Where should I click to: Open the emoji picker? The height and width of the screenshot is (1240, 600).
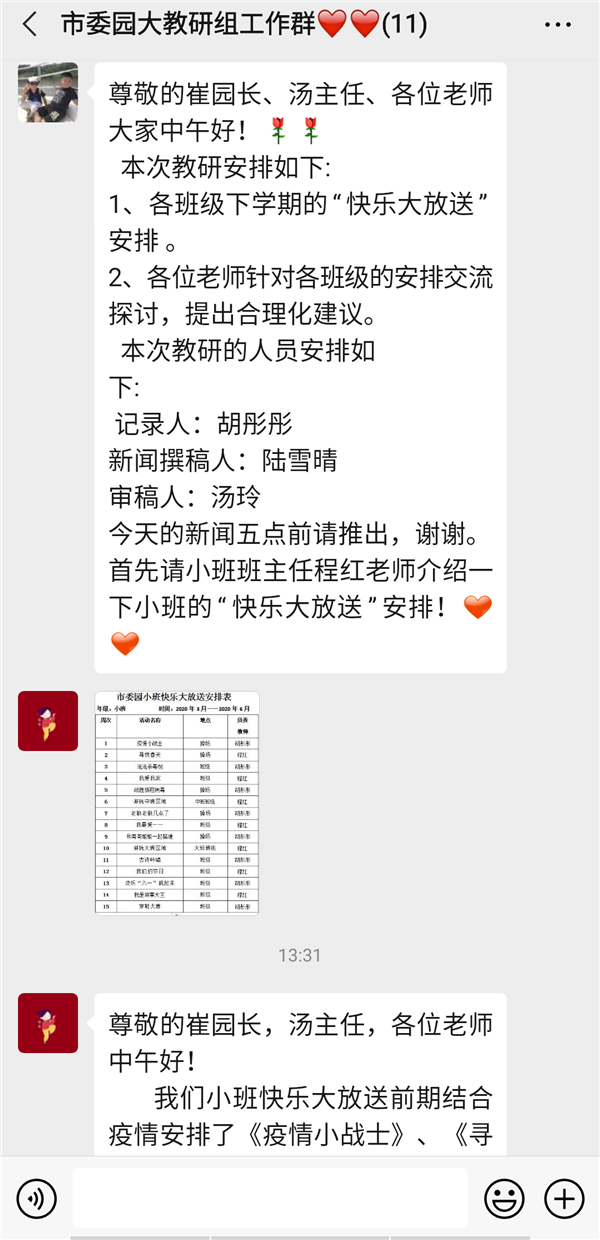(504, 1197)
